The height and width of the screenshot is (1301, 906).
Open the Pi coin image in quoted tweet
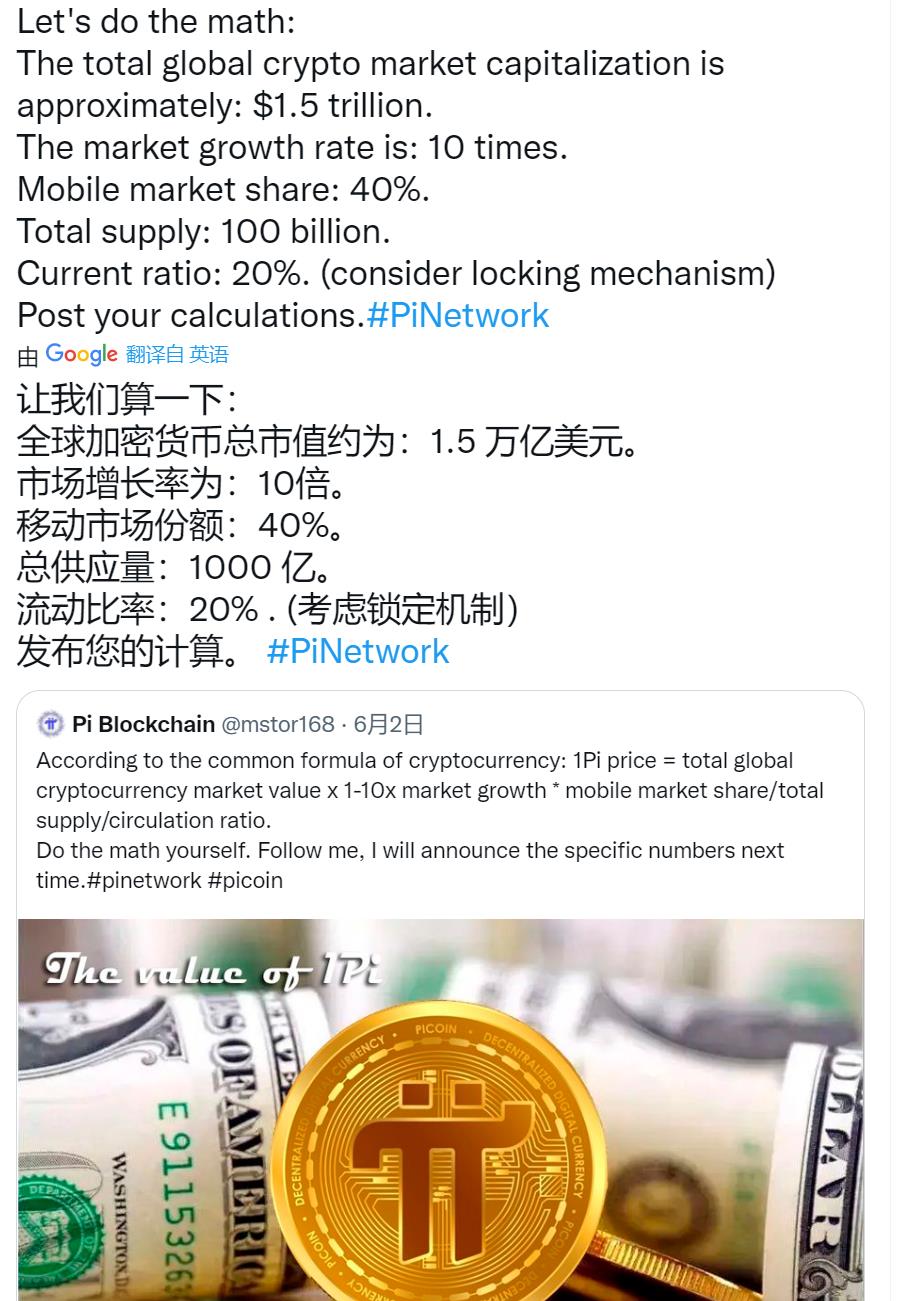[x=440, y=1110]
